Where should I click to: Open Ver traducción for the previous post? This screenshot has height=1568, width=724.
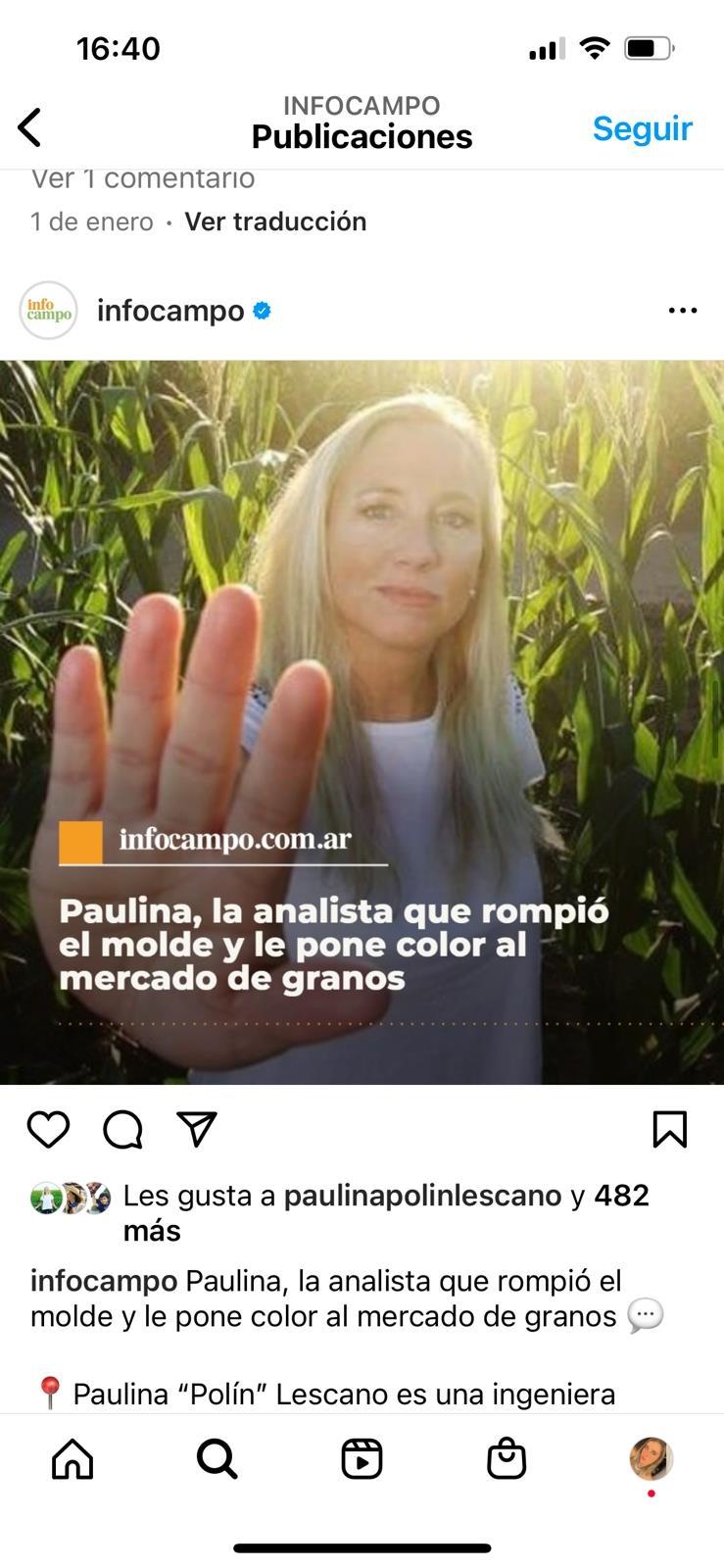275,221
